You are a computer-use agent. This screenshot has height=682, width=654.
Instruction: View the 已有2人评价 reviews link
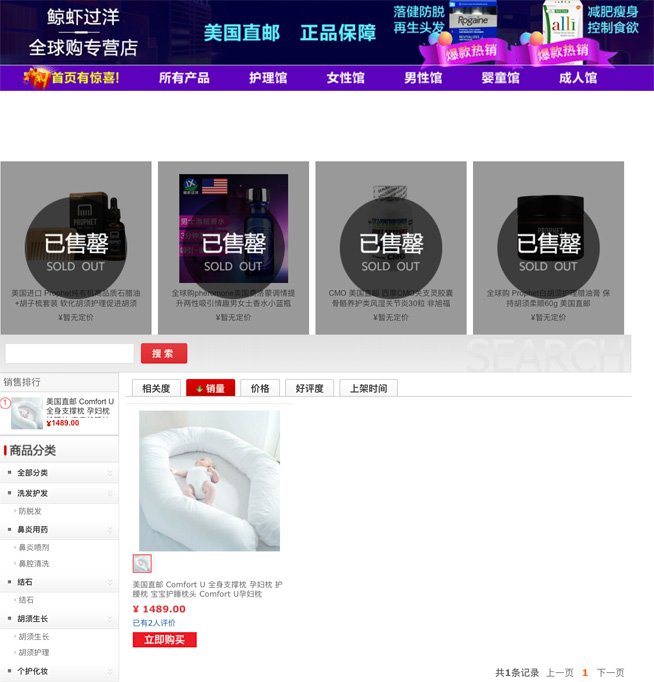(154, 622)
